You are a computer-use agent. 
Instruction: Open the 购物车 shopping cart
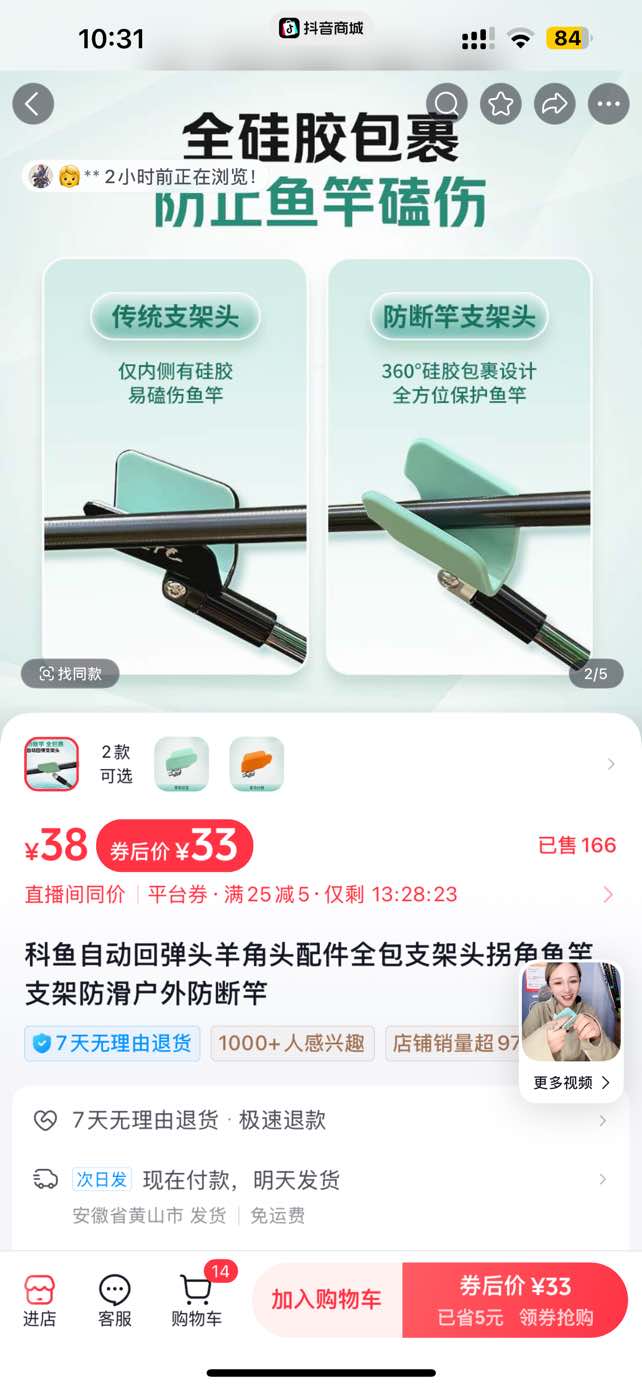(197, 1299)
